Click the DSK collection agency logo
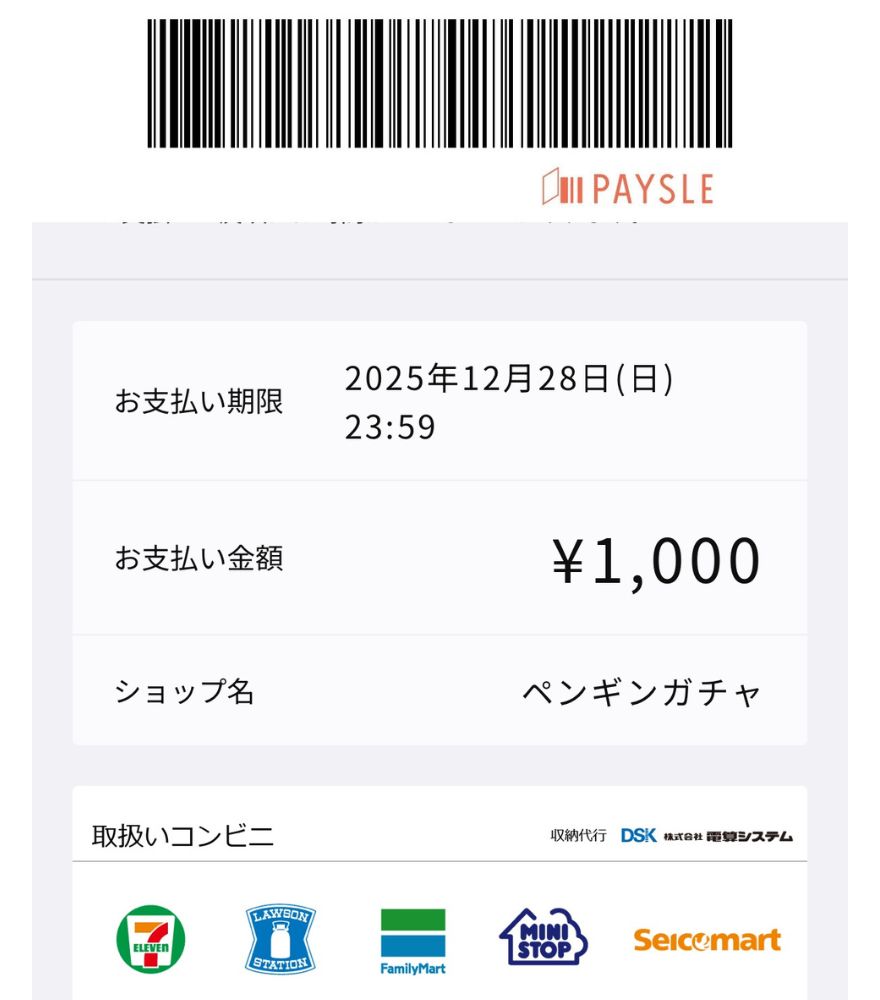The image size is (880, 1000). click(637, 836)
